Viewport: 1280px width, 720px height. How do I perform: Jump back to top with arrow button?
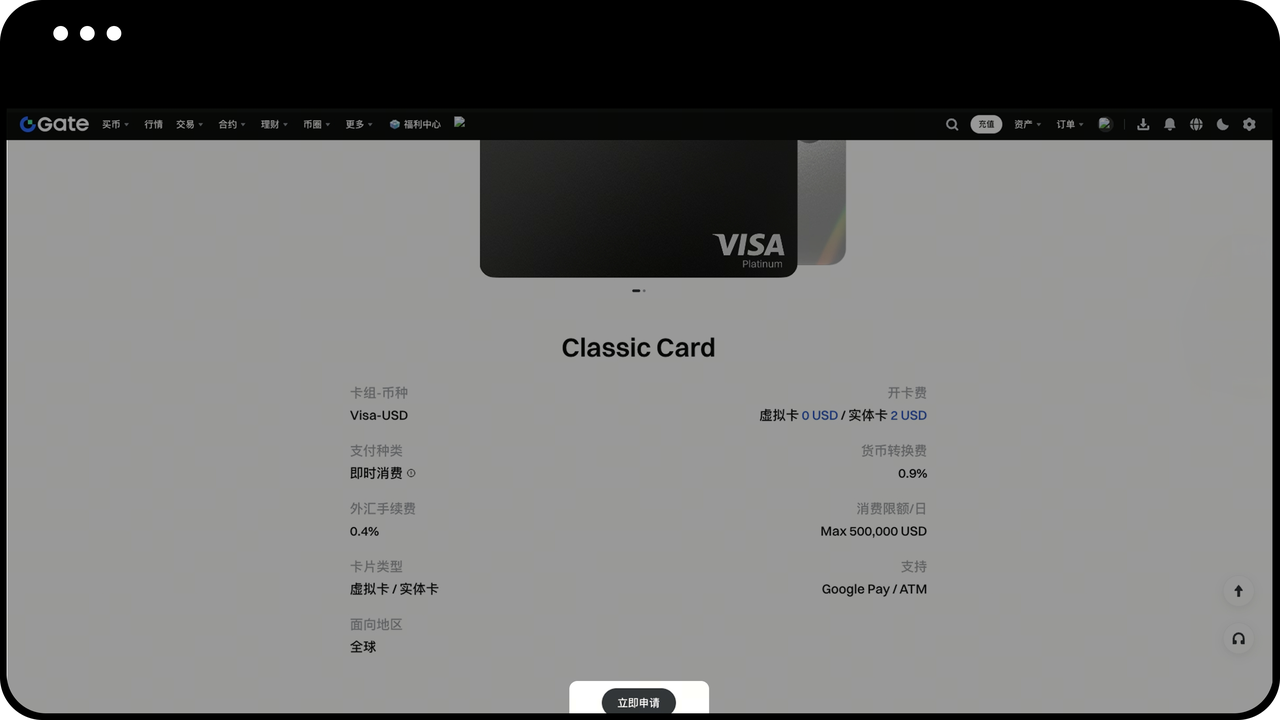pos(1238,591)
